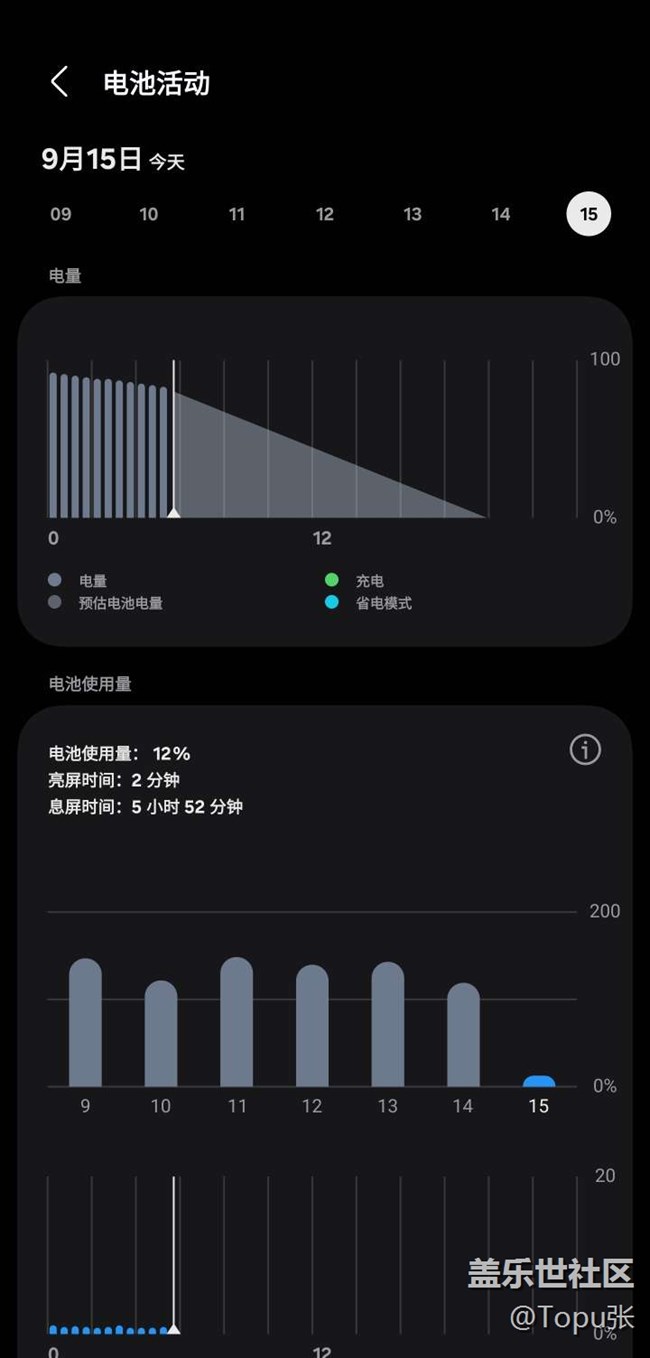Viewport: 650px width, 1358px height.
Task: Tap the blue usage bar for day 15
Action: [x=539, y=1081]
